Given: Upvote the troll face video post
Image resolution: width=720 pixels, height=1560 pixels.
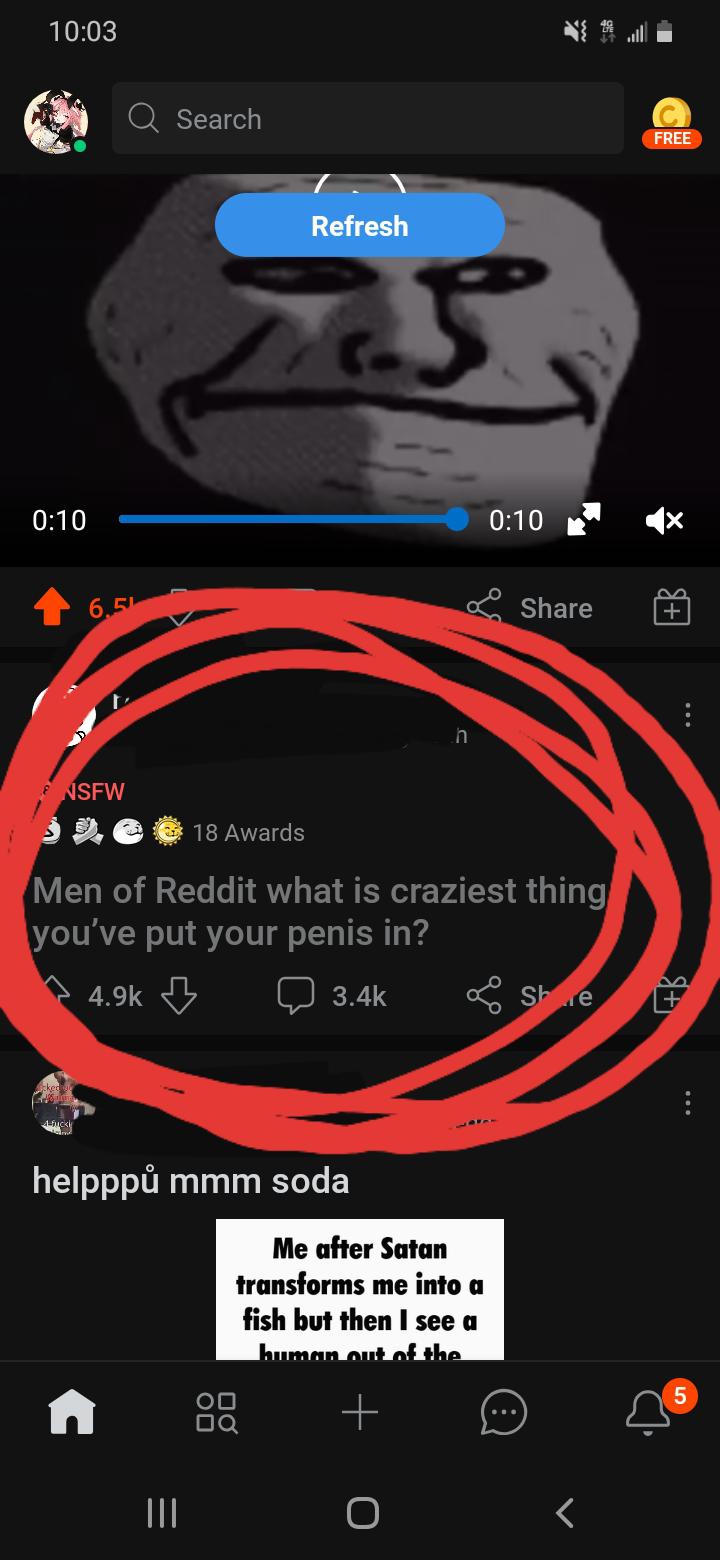Looking at the screenshot, I should [51, 607].
